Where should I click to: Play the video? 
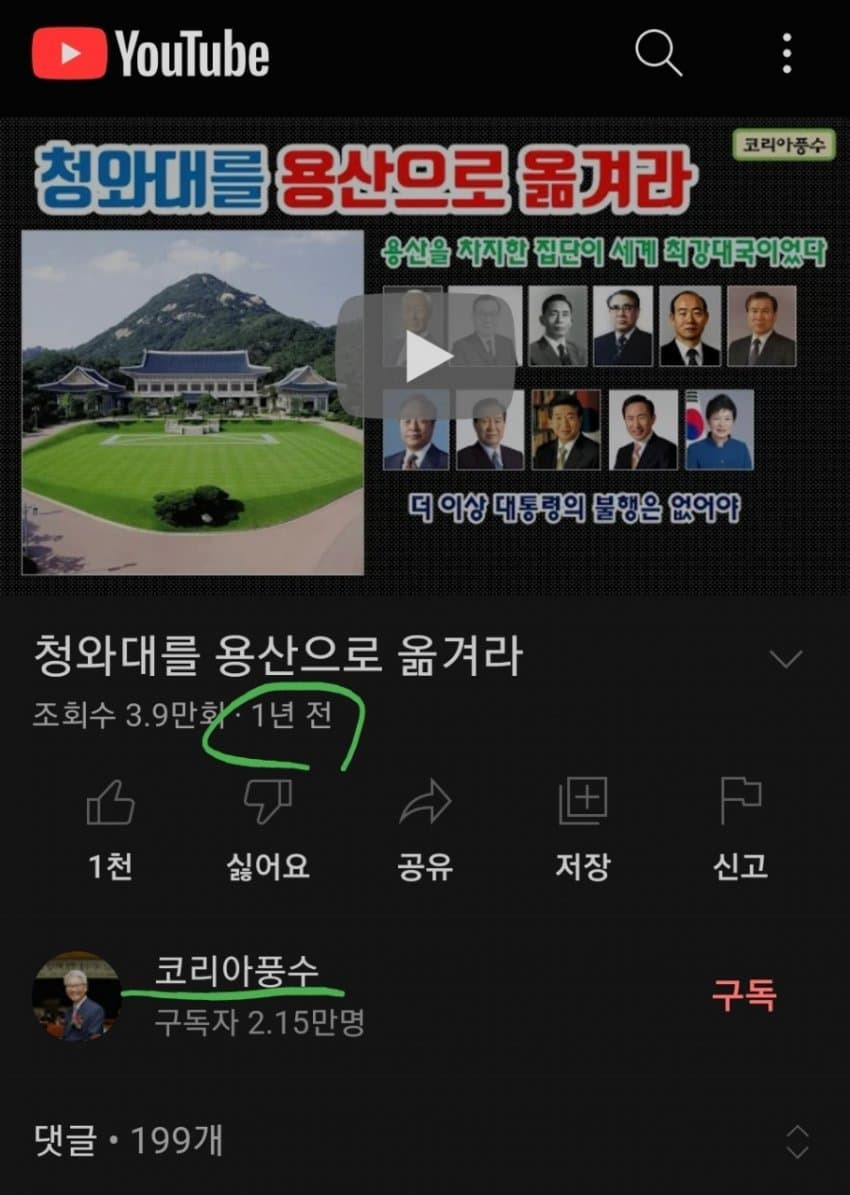(x=426, y=357)
